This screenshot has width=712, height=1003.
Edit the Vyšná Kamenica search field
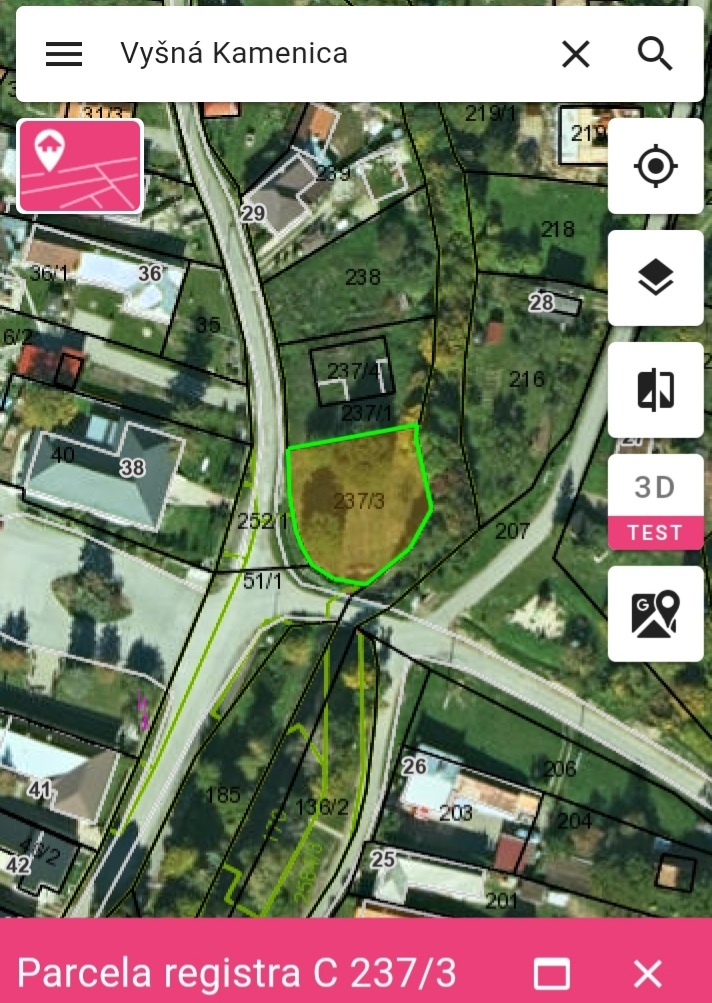coord(320,54)
